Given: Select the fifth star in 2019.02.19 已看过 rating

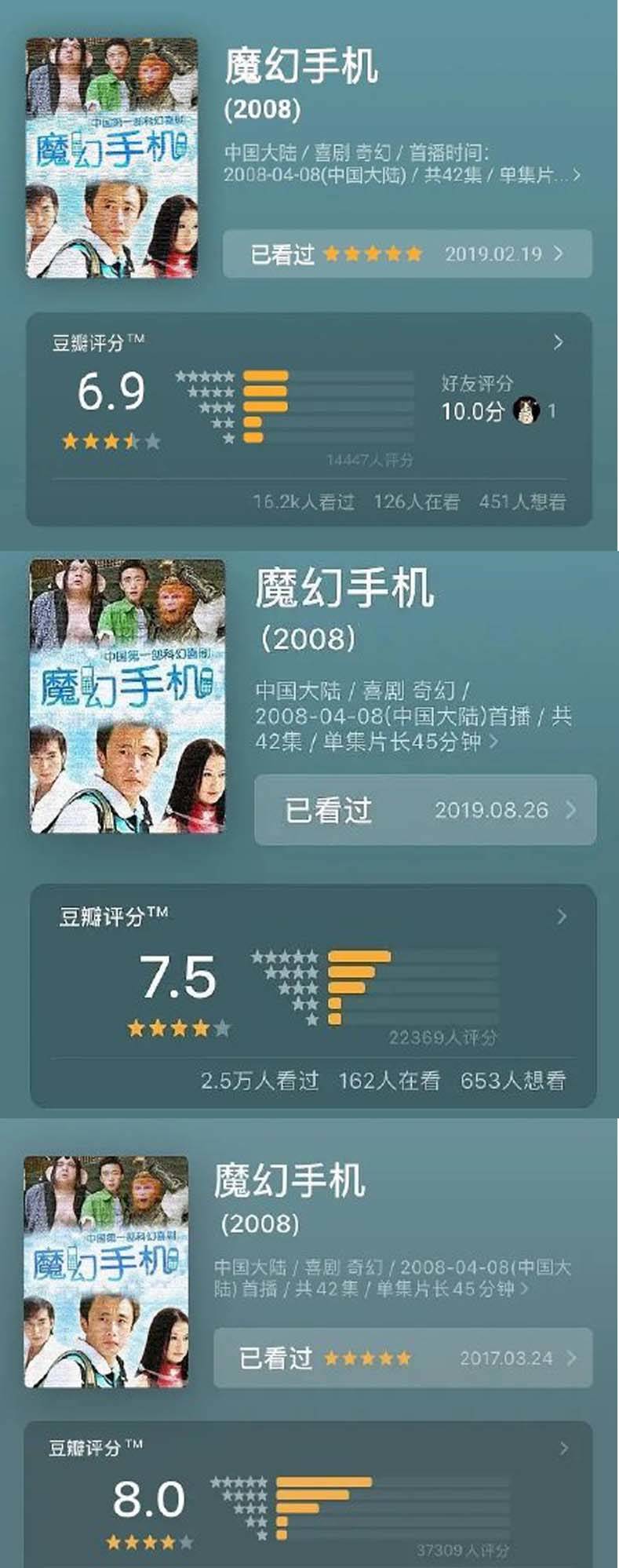Looking at the screenshot, I should click(x=414, y=254).
